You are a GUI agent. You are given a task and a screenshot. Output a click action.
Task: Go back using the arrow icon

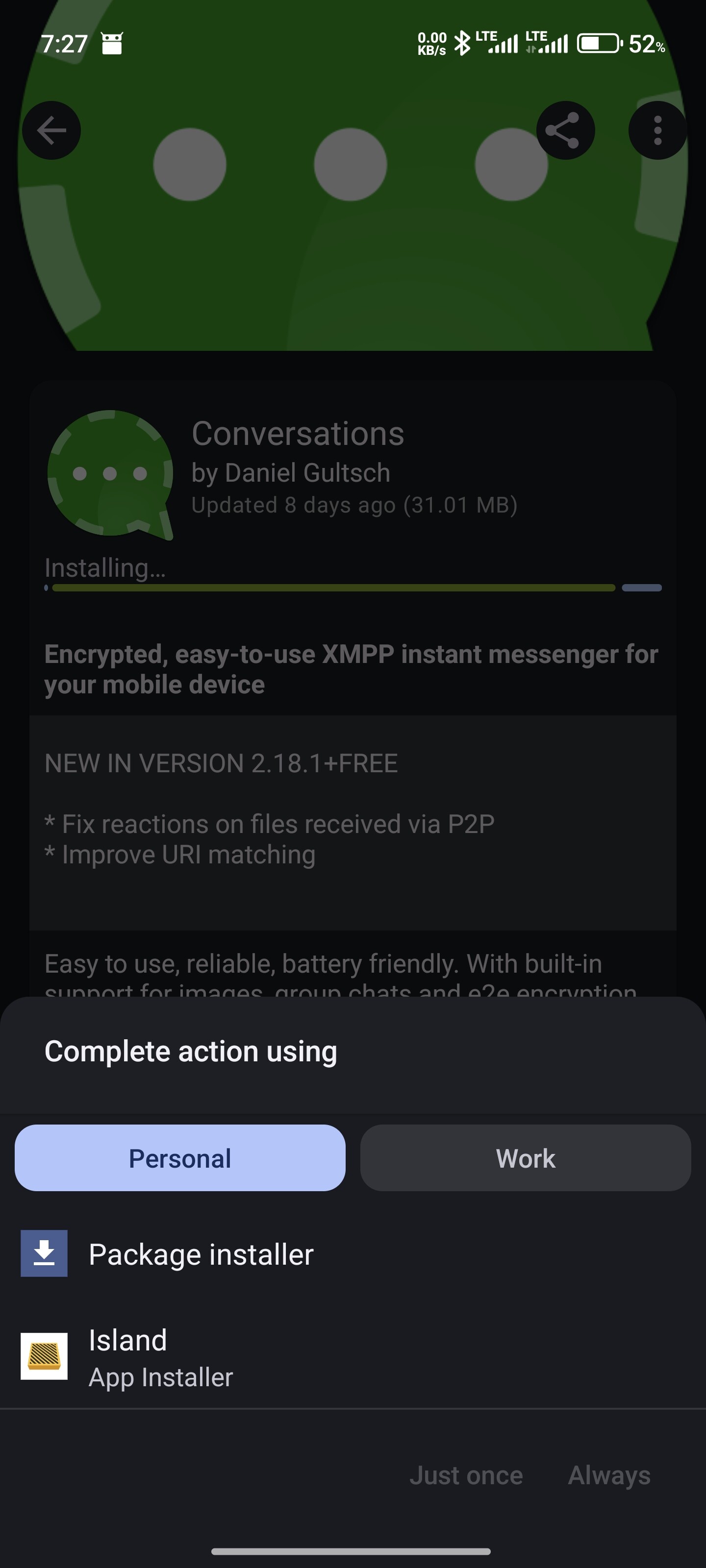pyautogui.click(x=52, y=130)
